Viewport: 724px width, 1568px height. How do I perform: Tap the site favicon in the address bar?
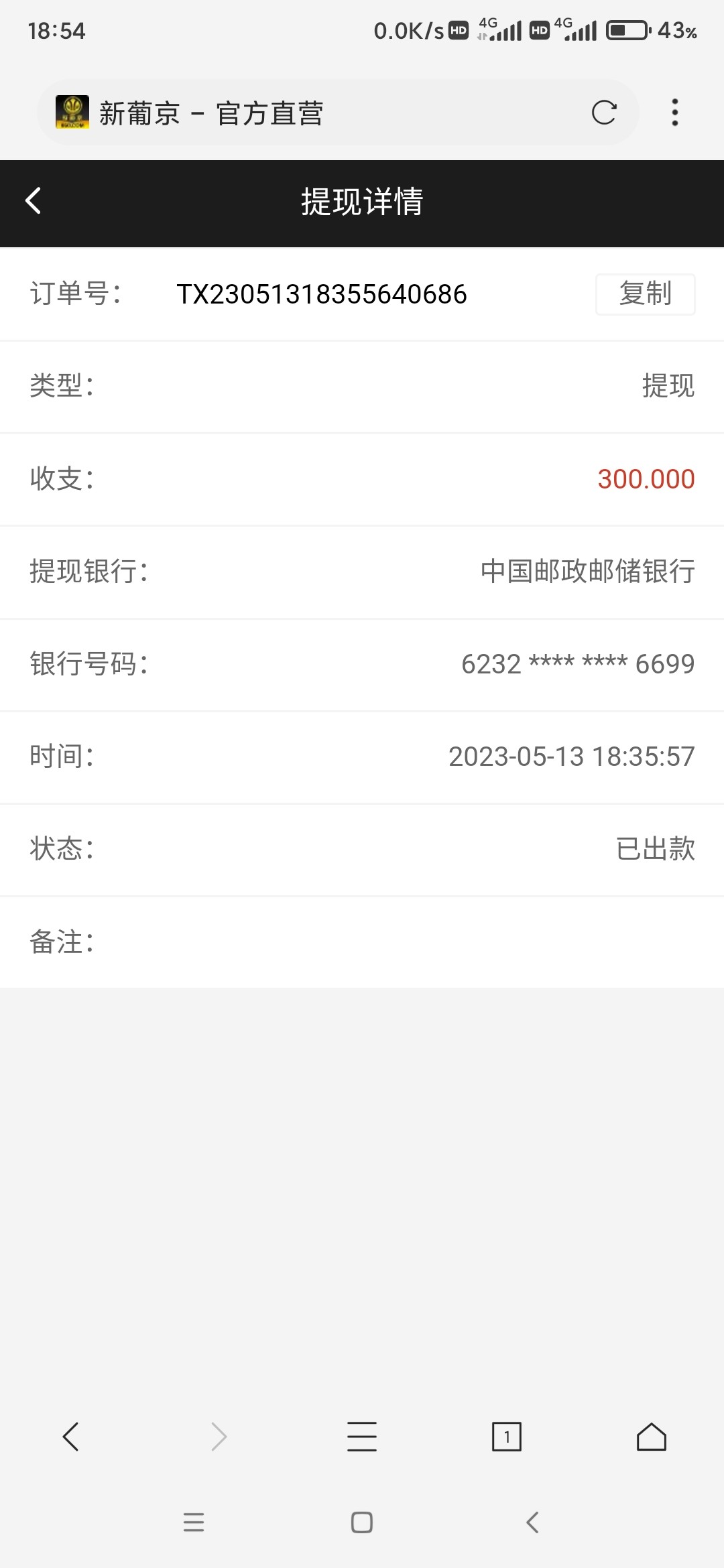click(72, 111)
